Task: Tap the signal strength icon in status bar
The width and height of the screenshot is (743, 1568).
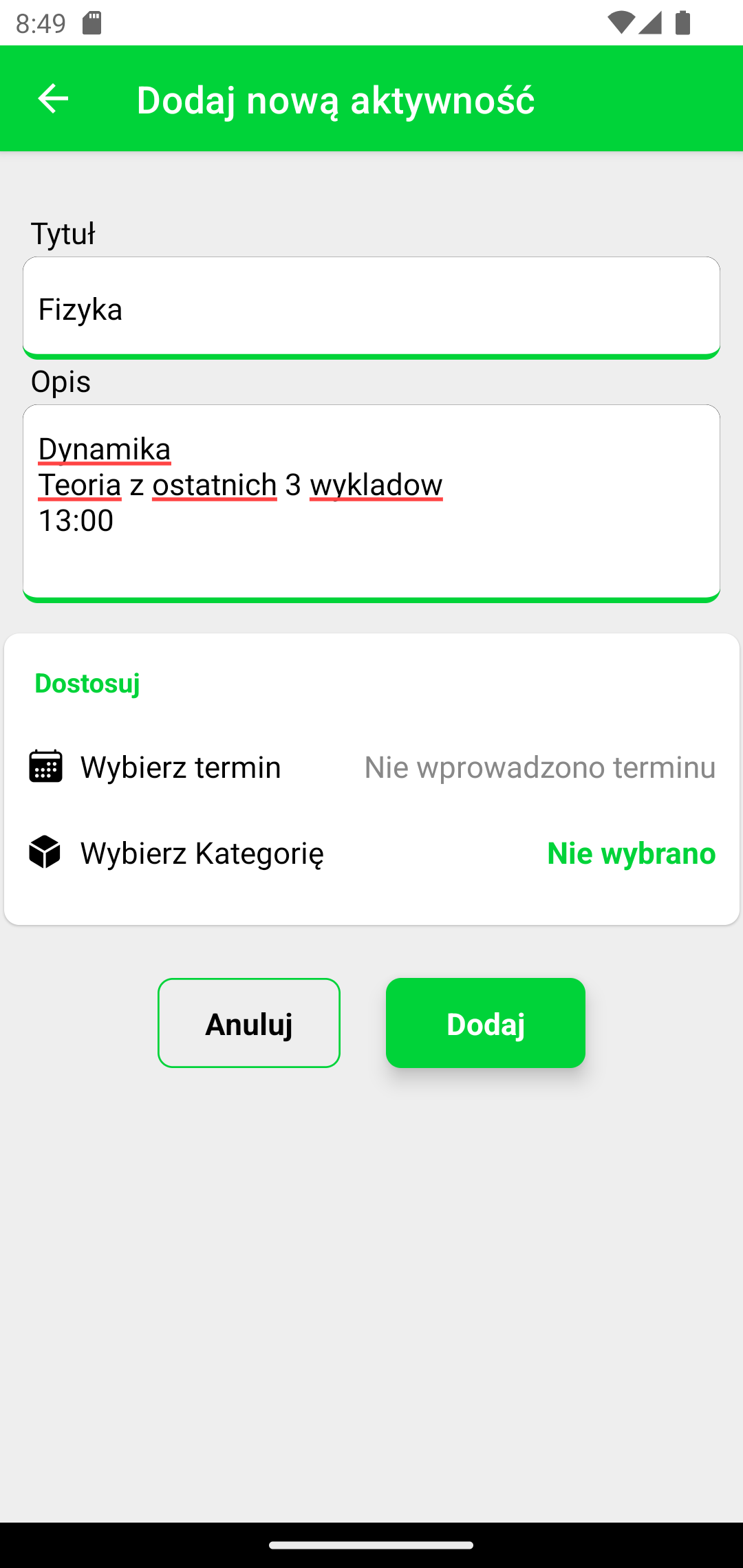Action: point(649,23)
